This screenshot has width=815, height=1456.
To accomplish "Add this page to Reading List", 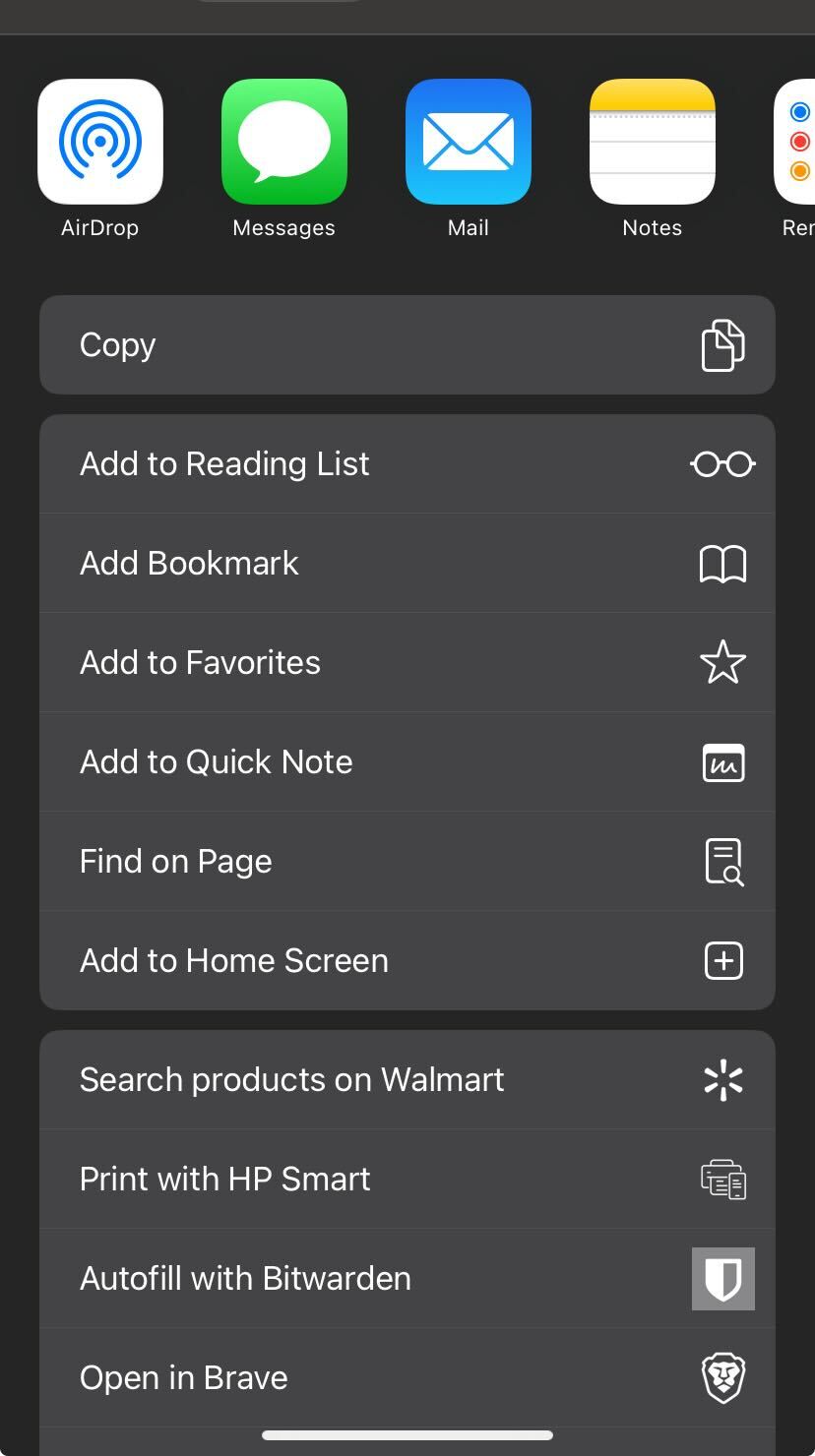I will click(x=407, y=464).
